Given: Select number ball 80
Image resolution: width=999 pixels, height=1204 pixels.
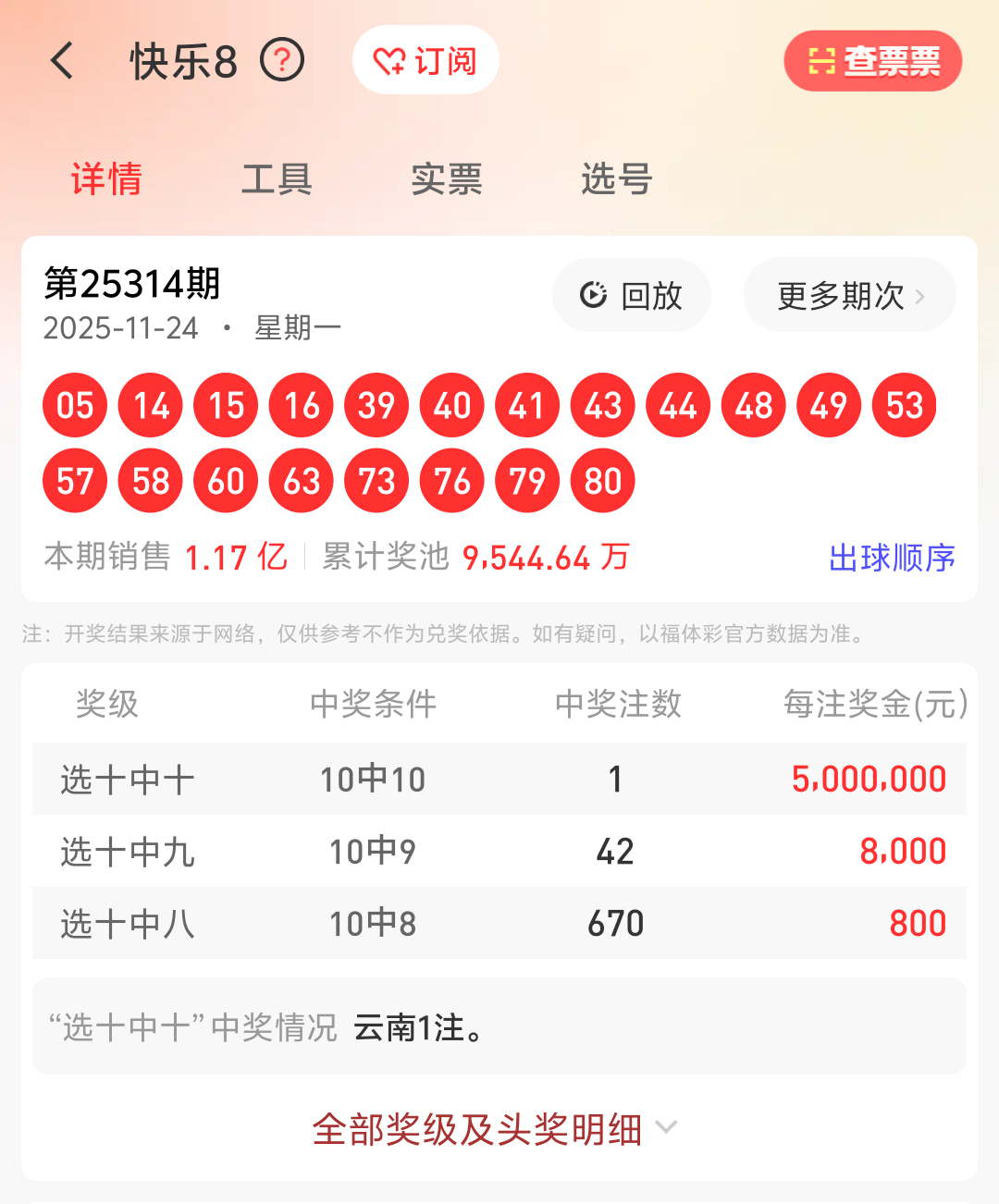Looking at the screenshot, I should [x=602, y=480].
